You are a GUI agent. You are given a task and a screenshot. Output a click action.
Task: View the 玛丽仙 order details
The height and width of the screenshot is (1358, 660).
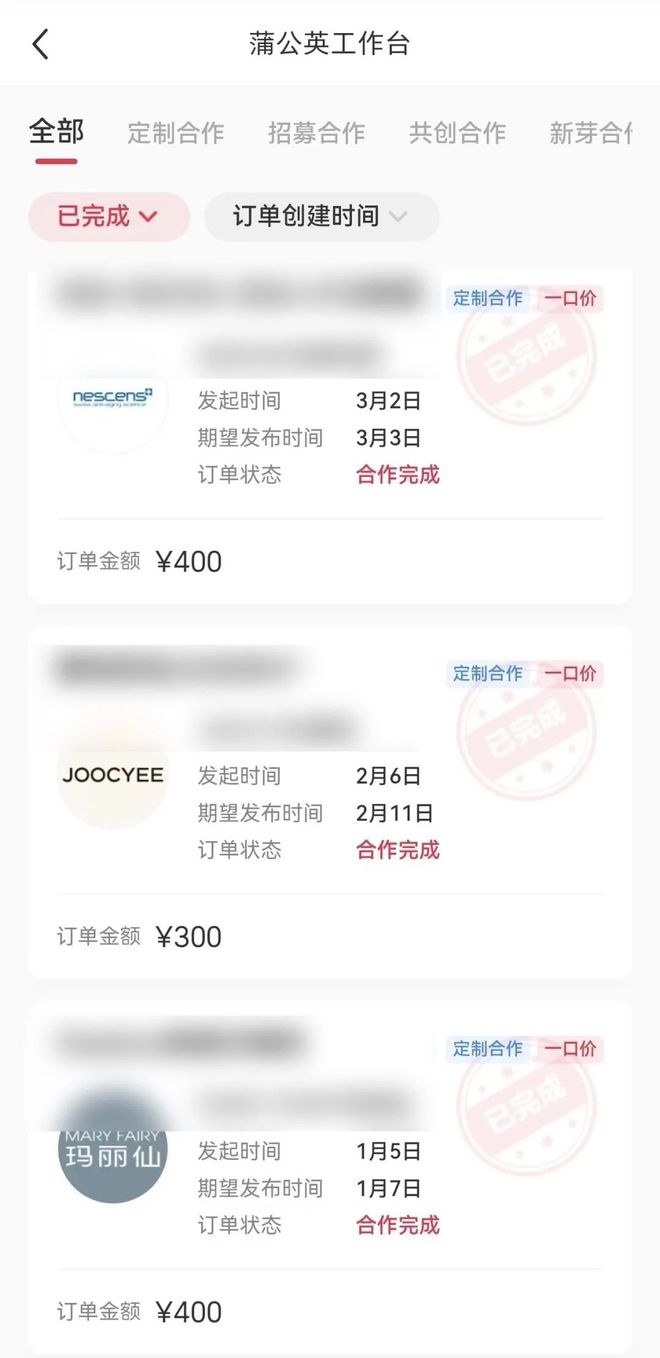click(x=330, y=1185)
